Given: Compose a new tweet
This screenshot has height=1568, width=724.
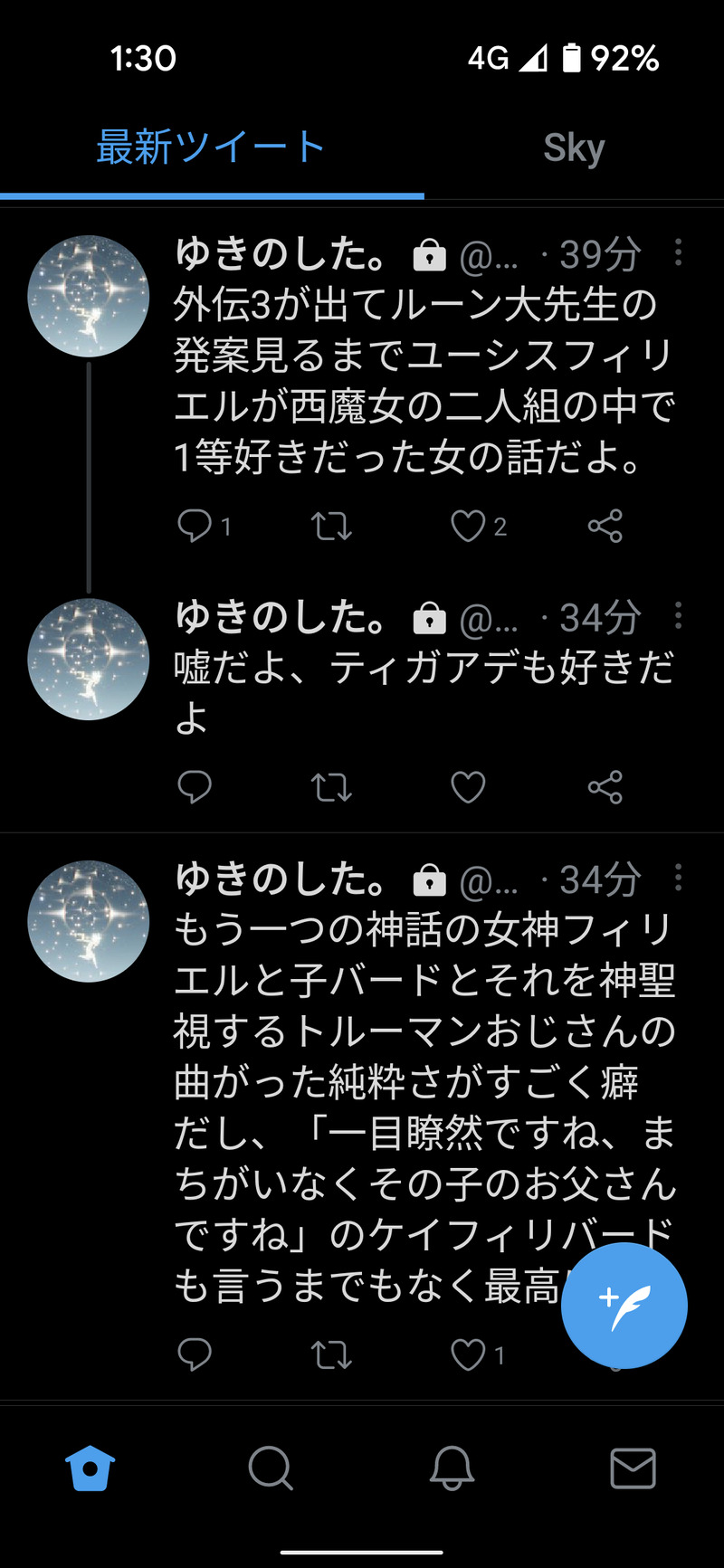Looking at the screenshot, I should pos(624,1306).
